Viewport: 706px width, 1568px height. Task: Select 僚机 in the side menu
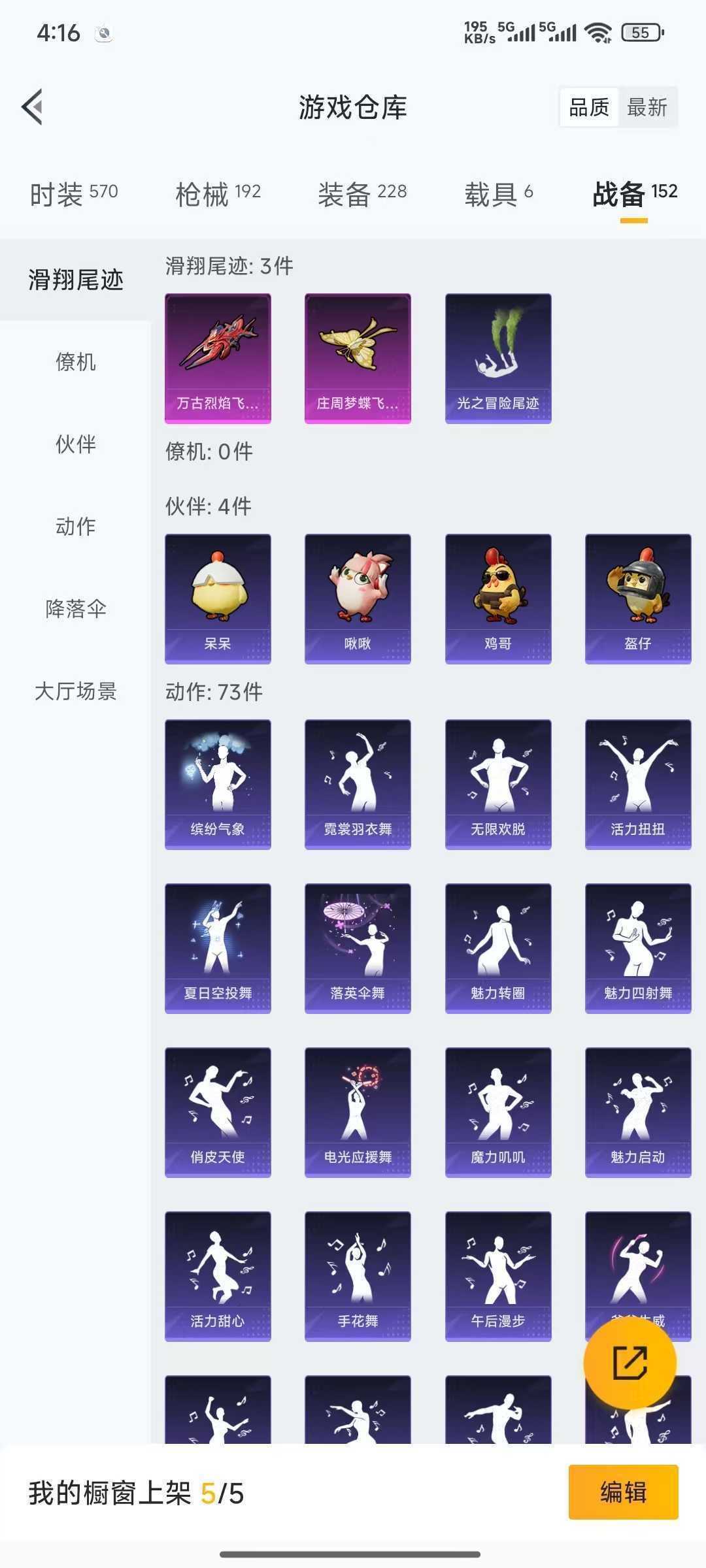[75, 362]
